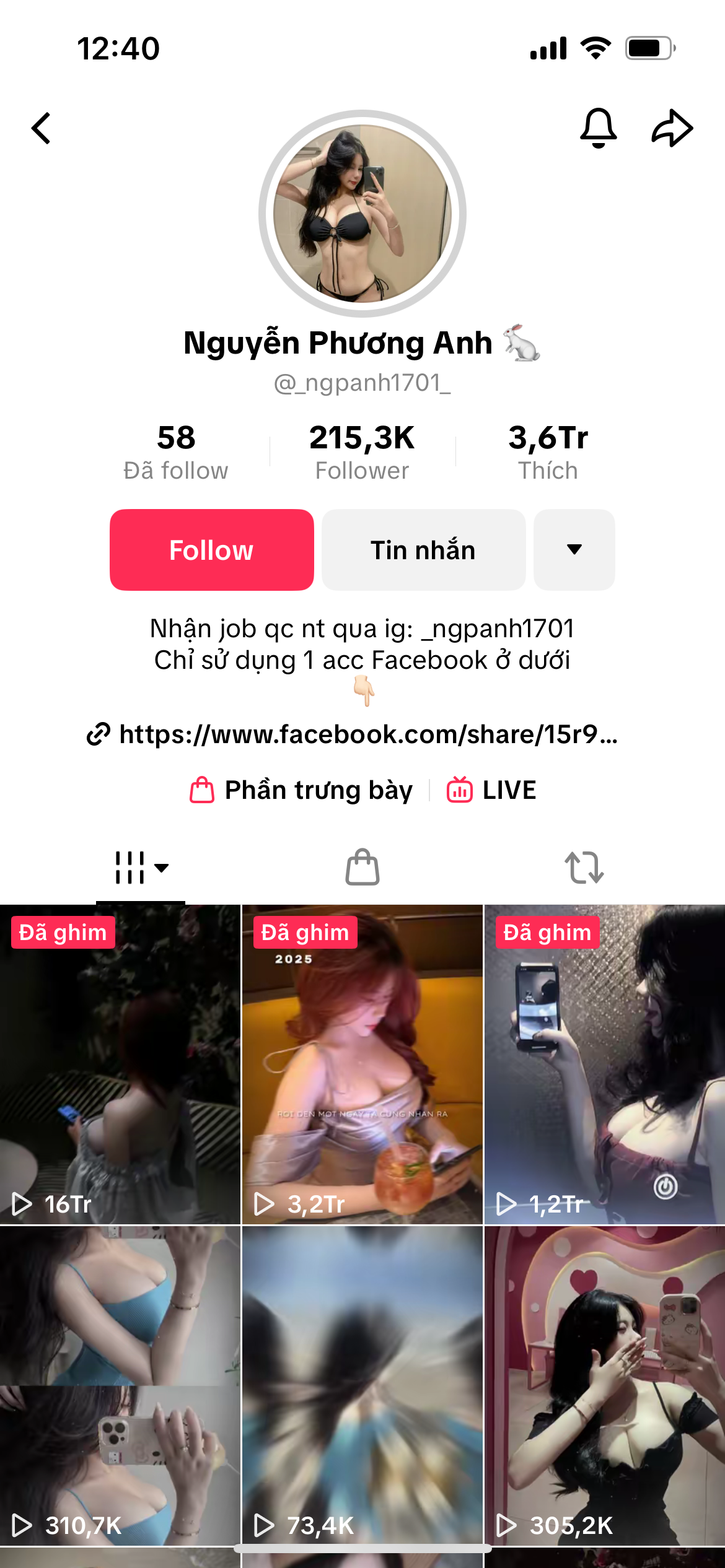Tap the profile avatar picture

pyautogui.click(x=362, y=214)
